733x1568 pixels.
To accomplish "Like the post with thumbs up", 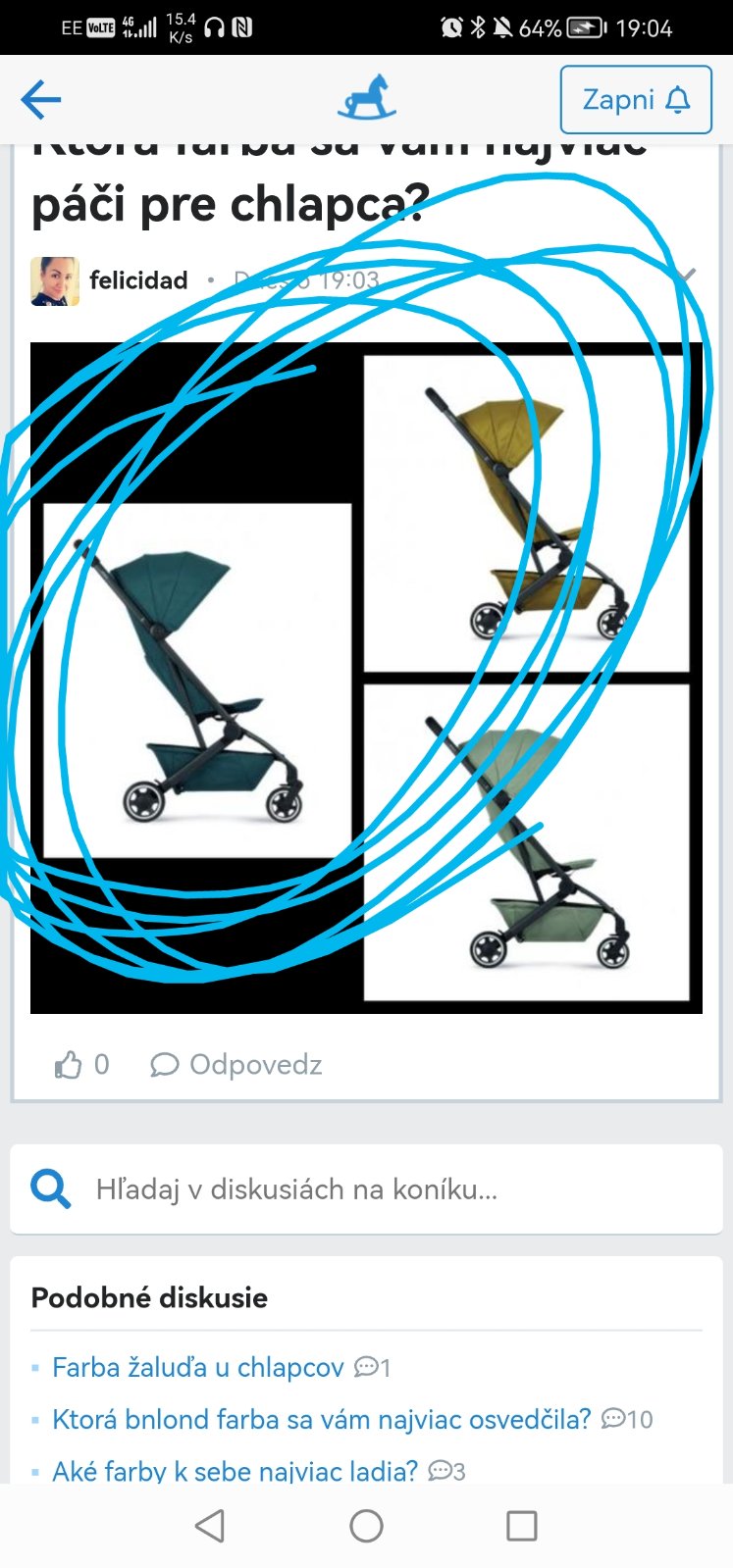I will (69, 1065).
